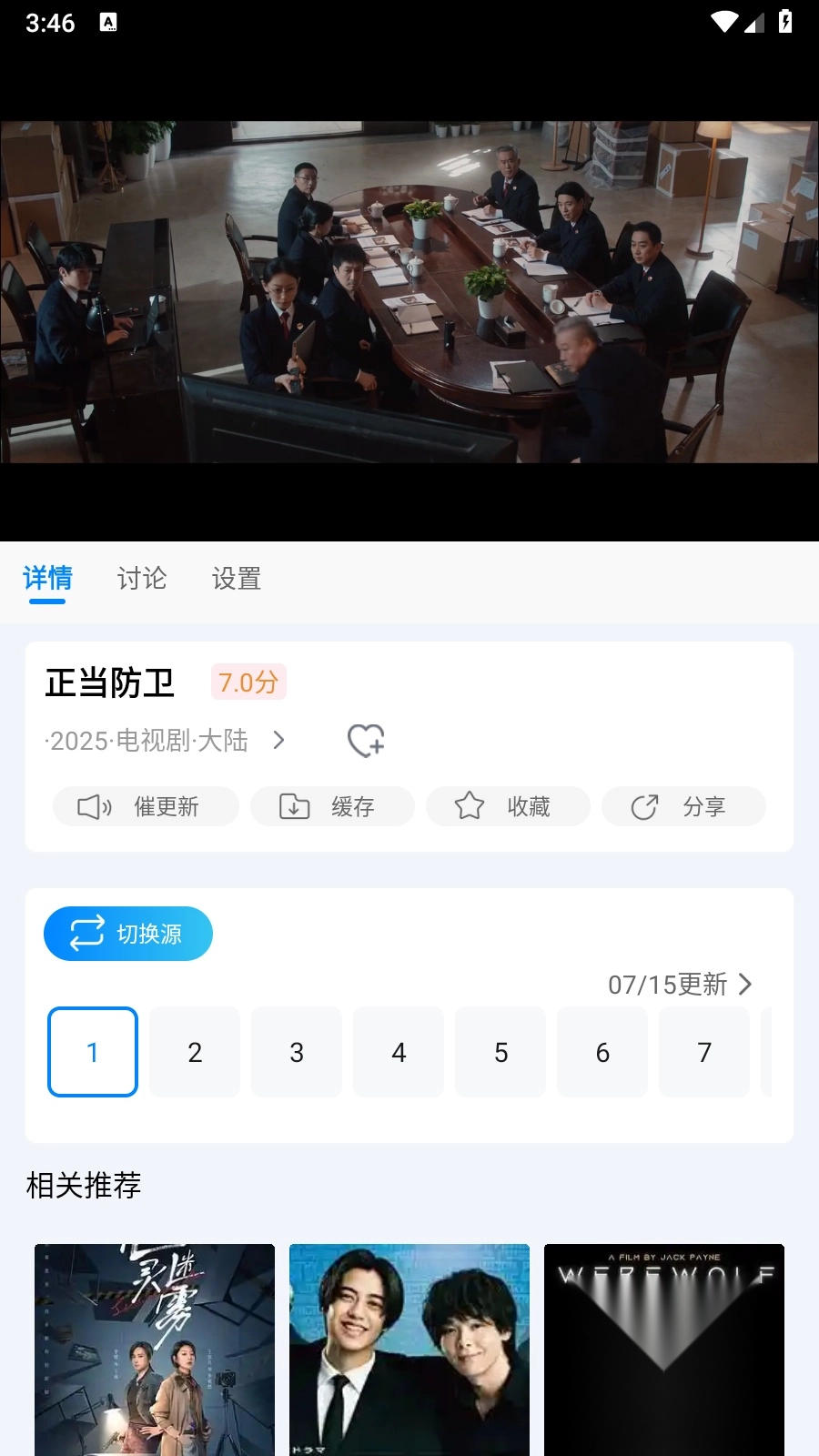Tap the heart-plus follow icon
The height and width of the screenshot is (1456, 819).
pyautogui.click(x=366, y=741)
